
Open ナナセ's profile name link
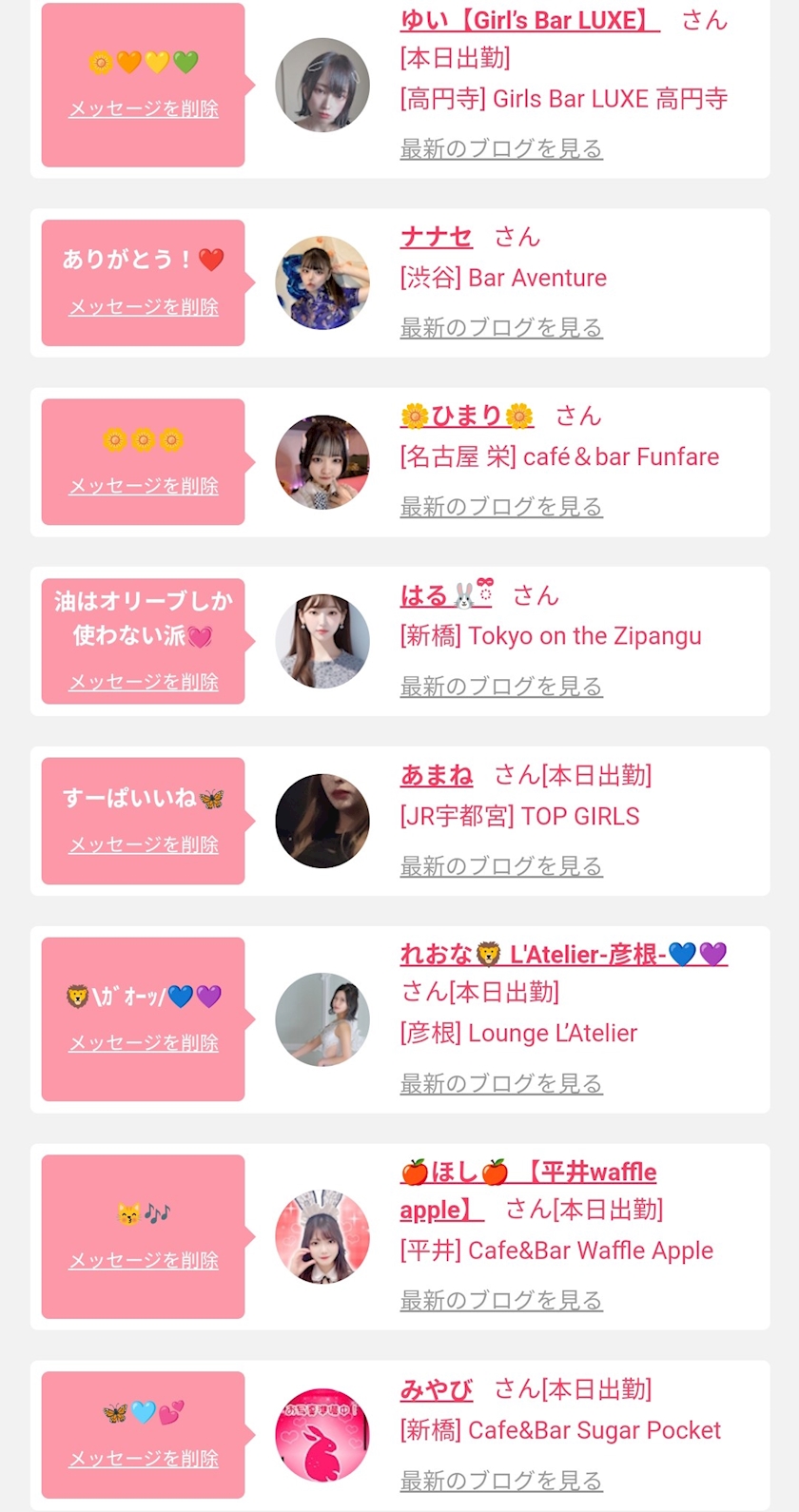pyautogui.click(x=437, y=237)
